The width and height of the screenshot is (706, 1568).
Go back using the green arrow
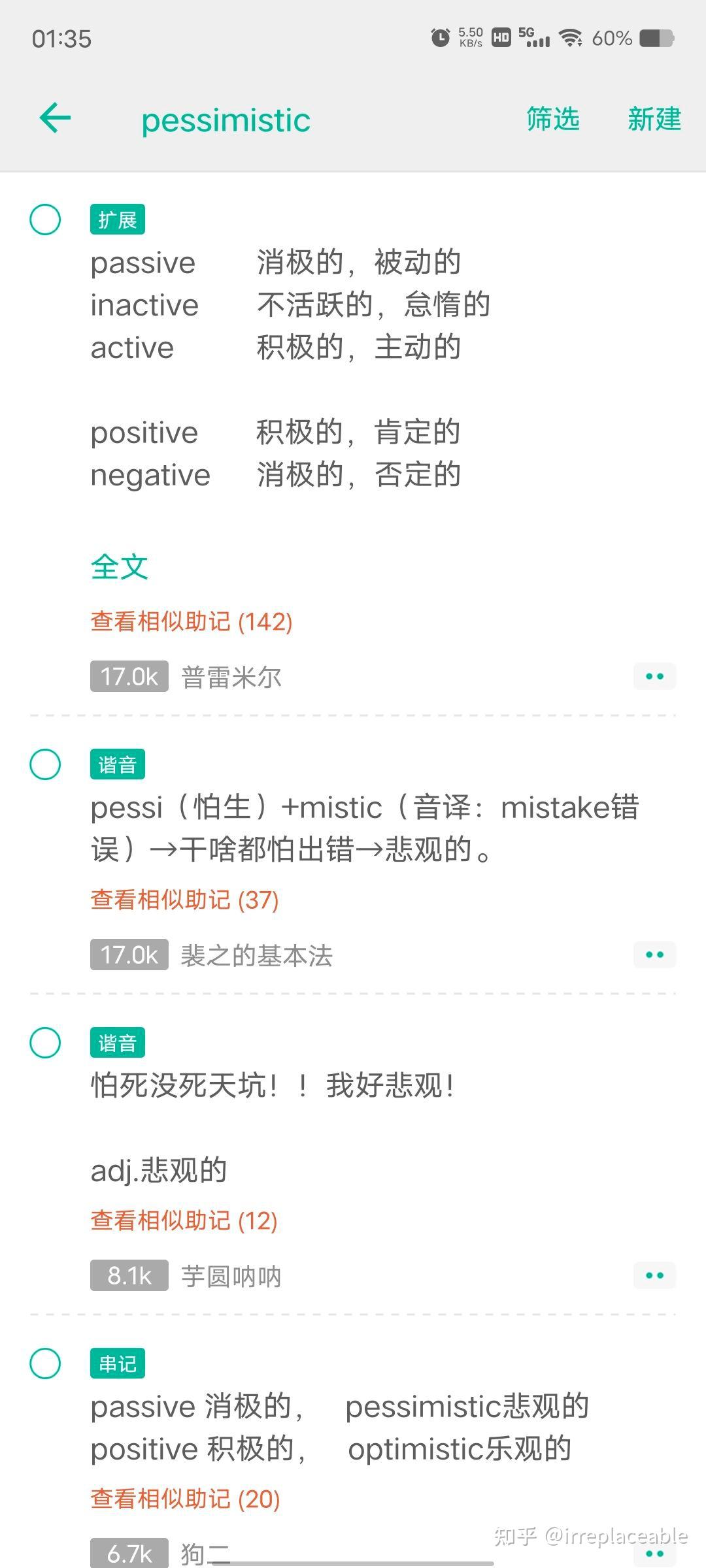pos(55,118)
